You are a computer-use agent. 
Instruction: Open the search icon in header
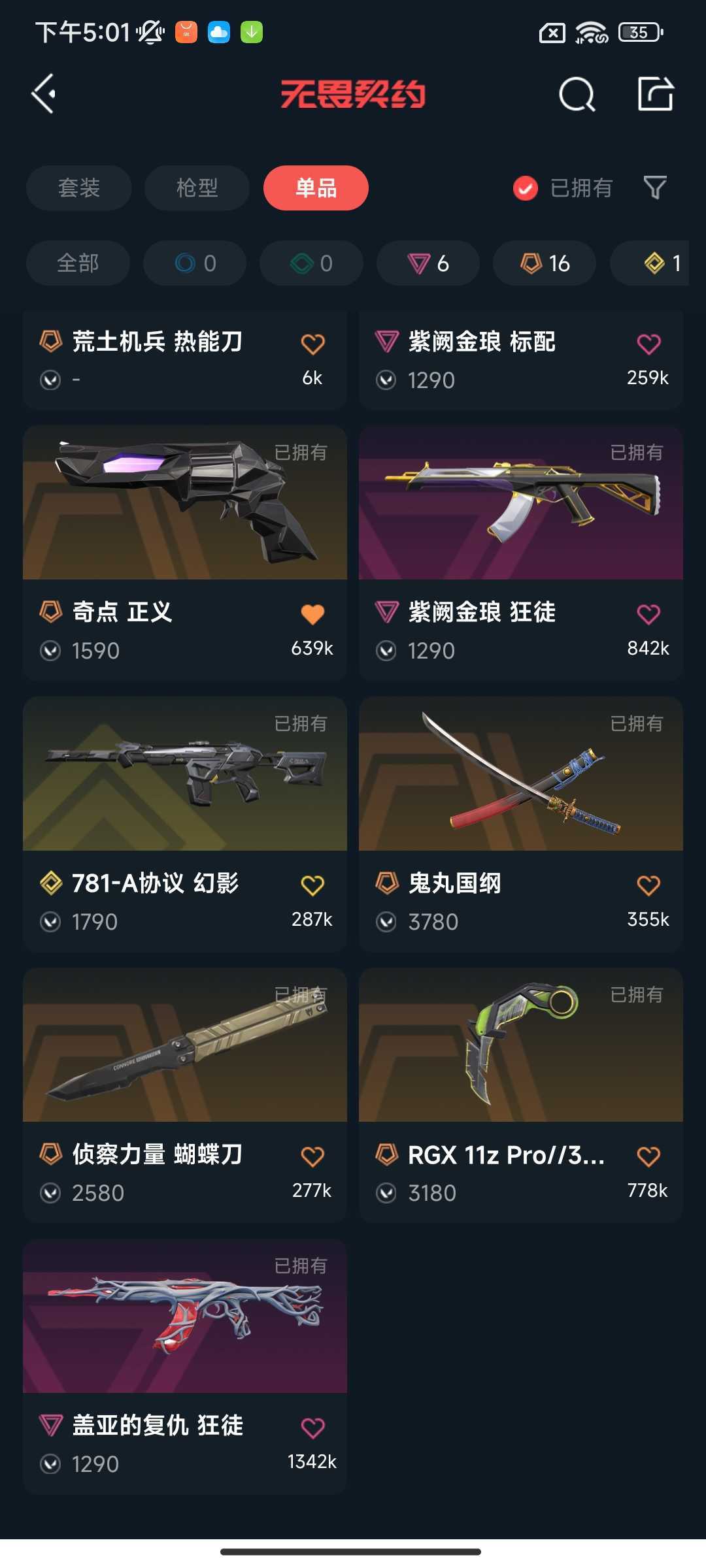[x=577, y=95]
